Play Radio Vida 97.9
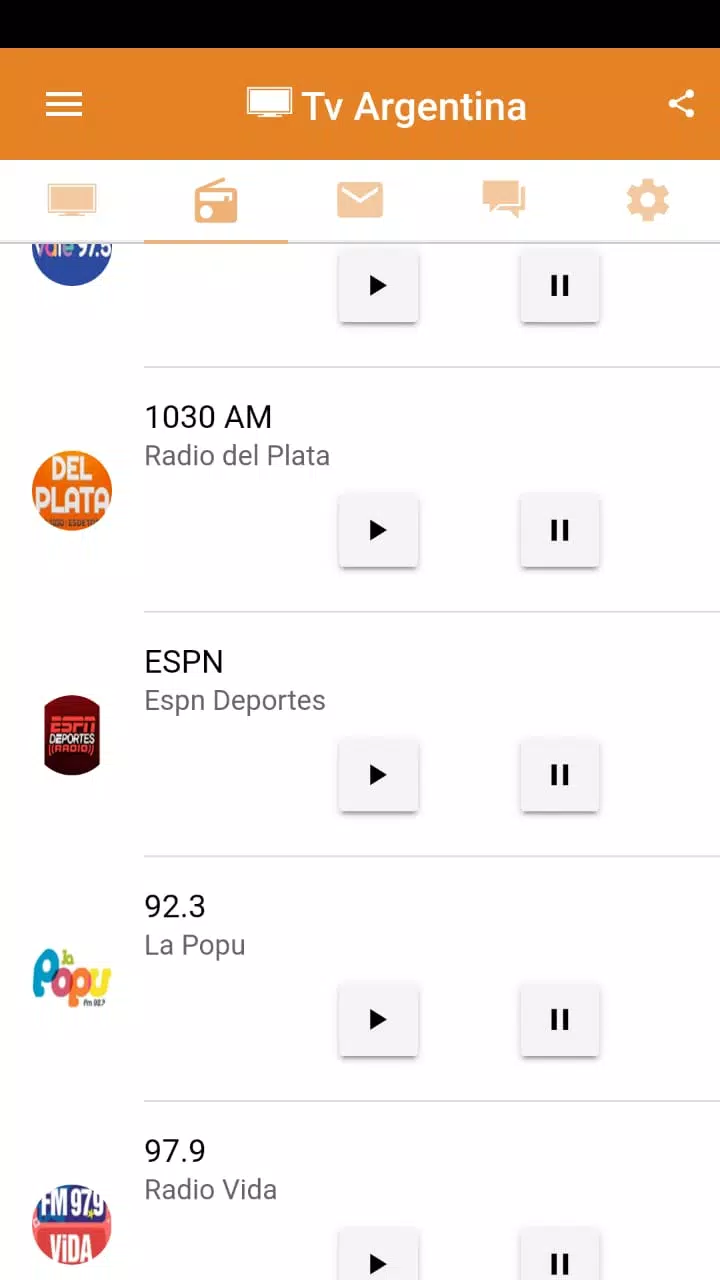The image size is (720, 1280). pyautogui.click(x=378, y=1255)
